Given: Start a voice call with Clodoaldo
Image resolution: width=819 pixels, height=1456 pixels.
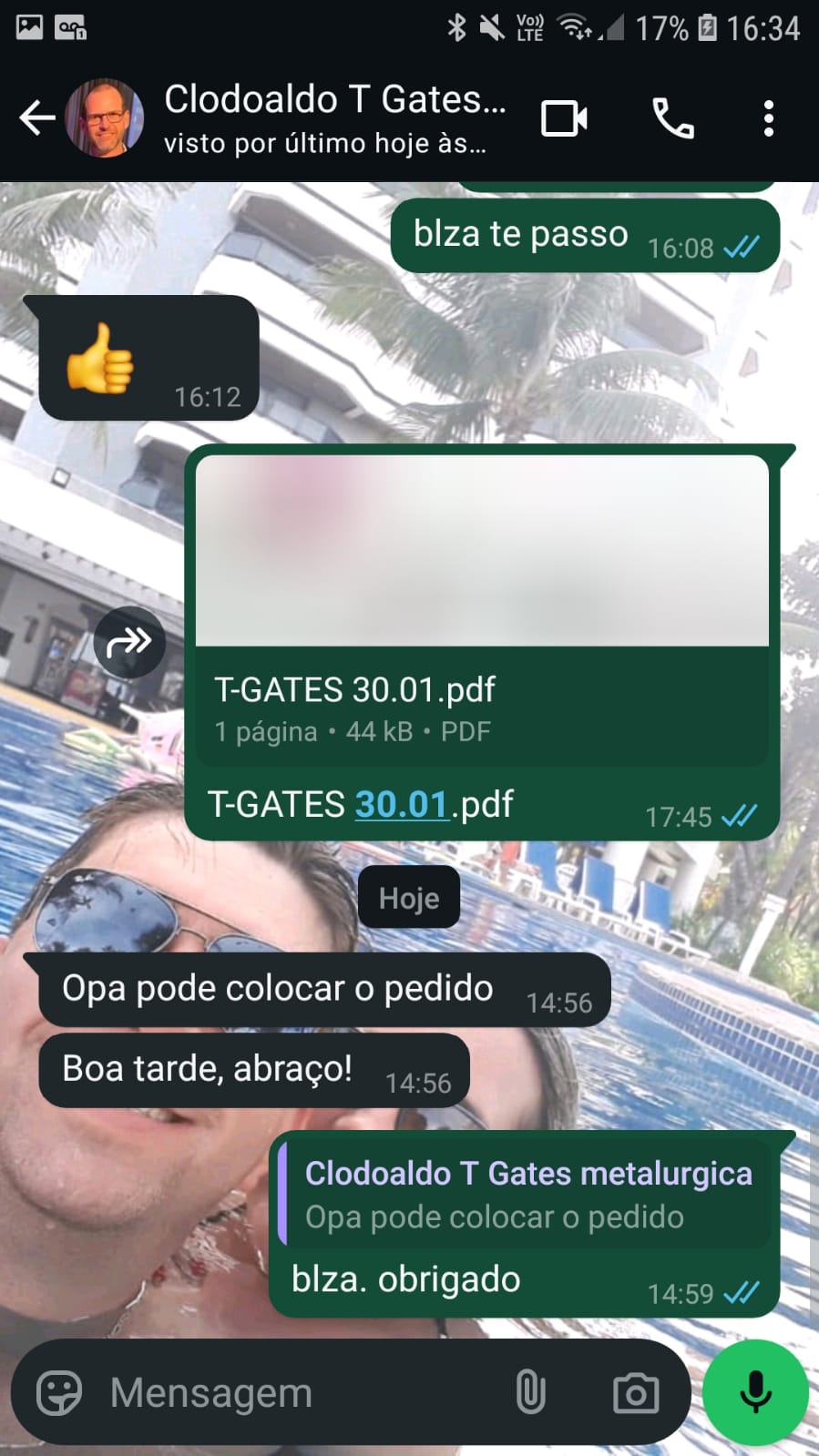Looking at the screenshot, I should pos(673,118).
